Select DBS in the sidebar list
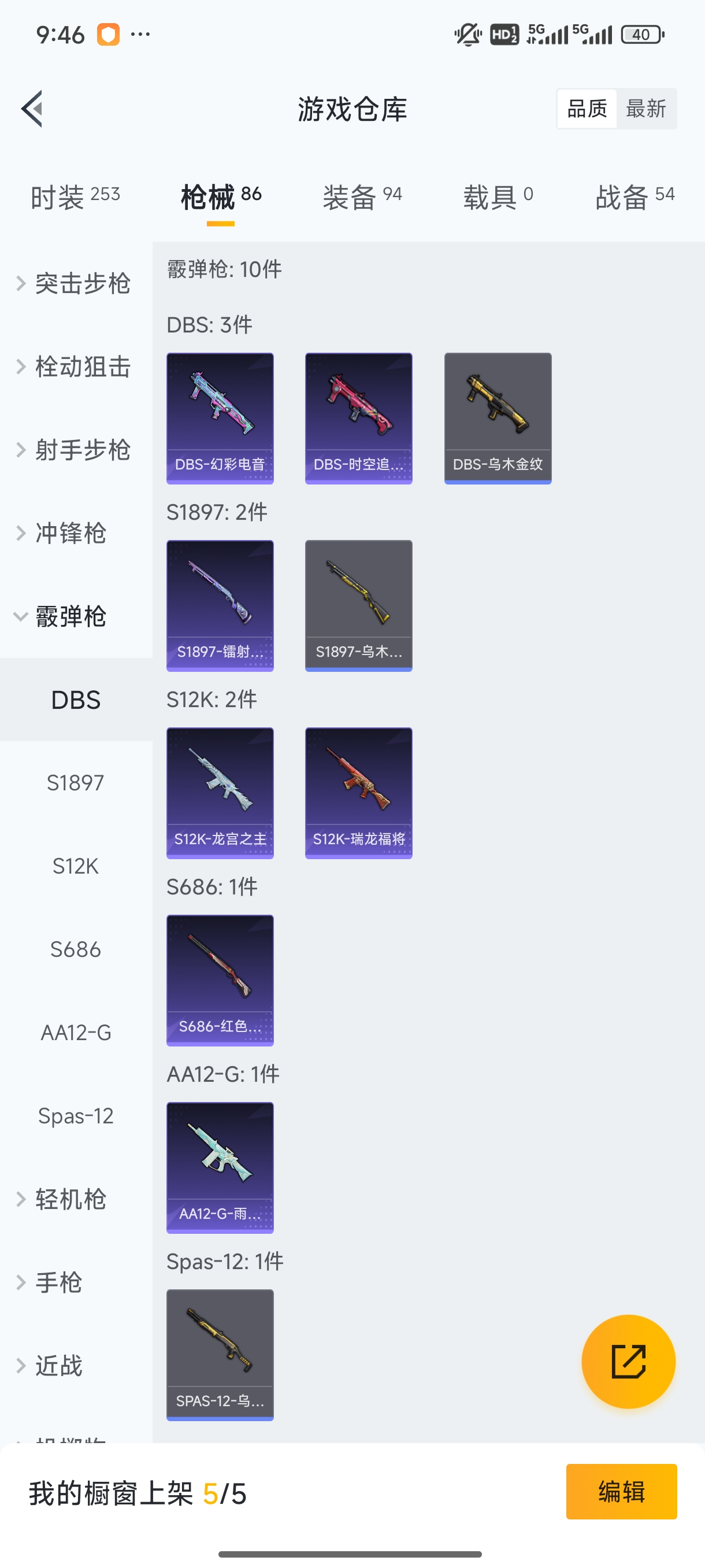The image size is (705, 1568). (x=76, y=700)
